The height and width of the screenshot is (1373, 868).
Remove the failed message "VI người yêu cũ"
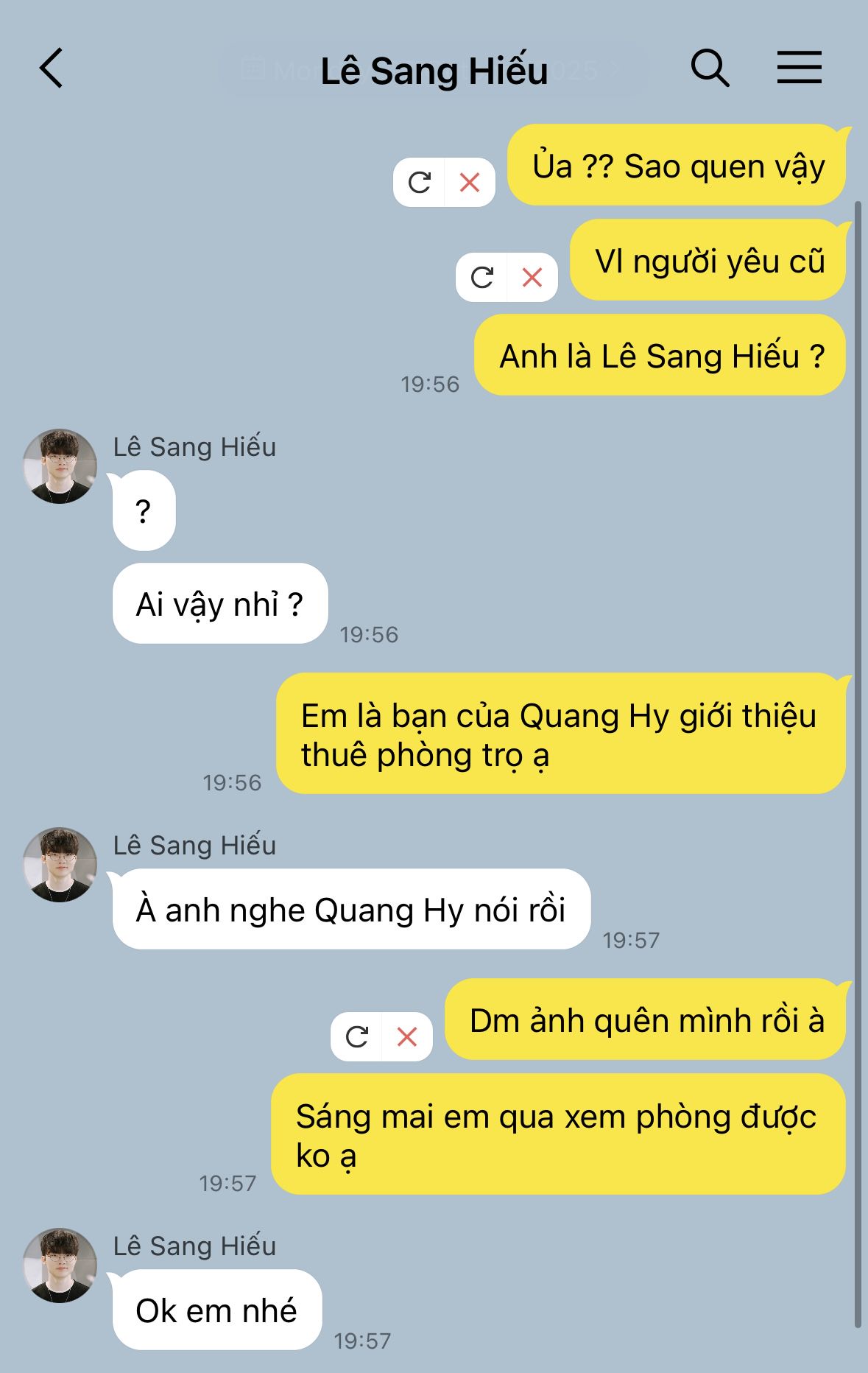[x=532, y=278]
